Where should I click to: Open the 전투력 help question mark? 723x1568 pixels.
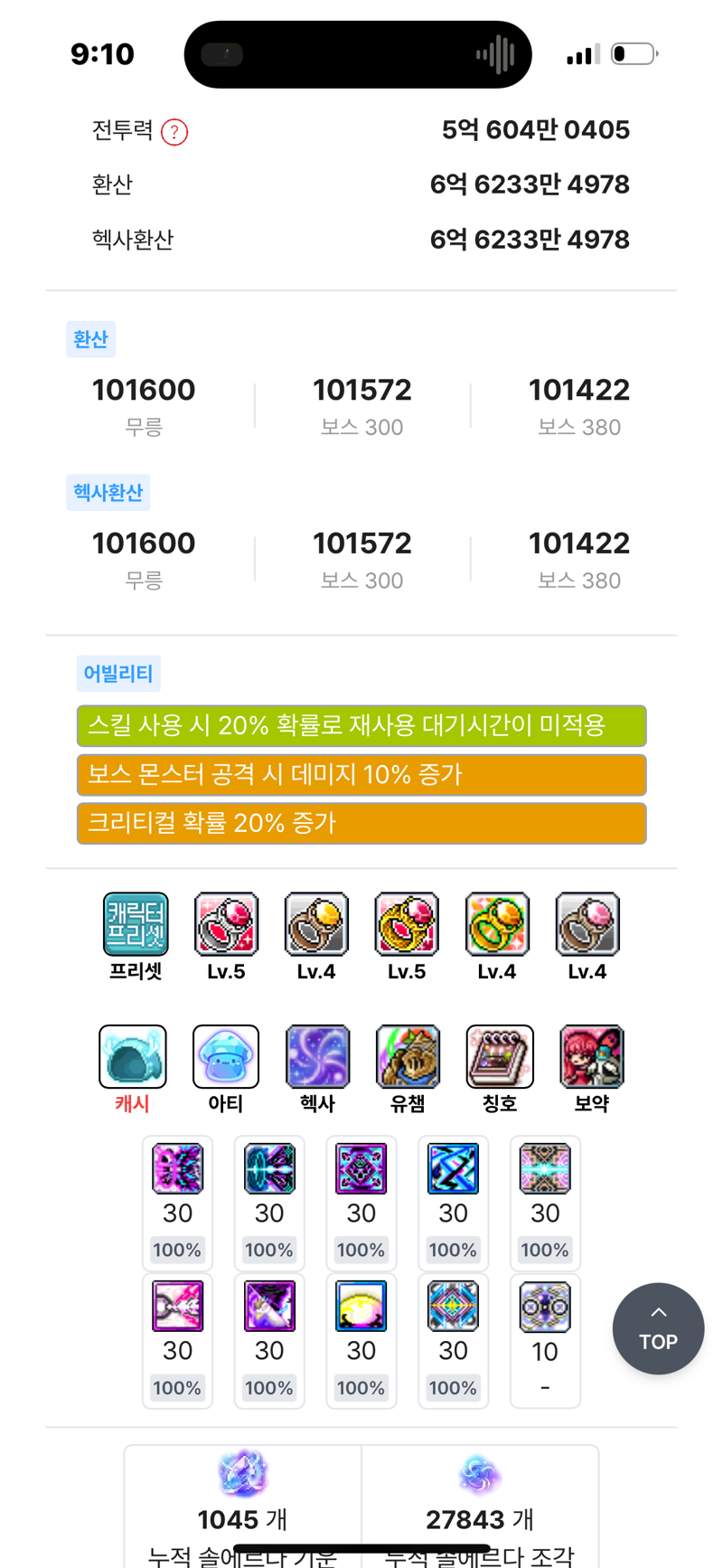coord(174,132)
